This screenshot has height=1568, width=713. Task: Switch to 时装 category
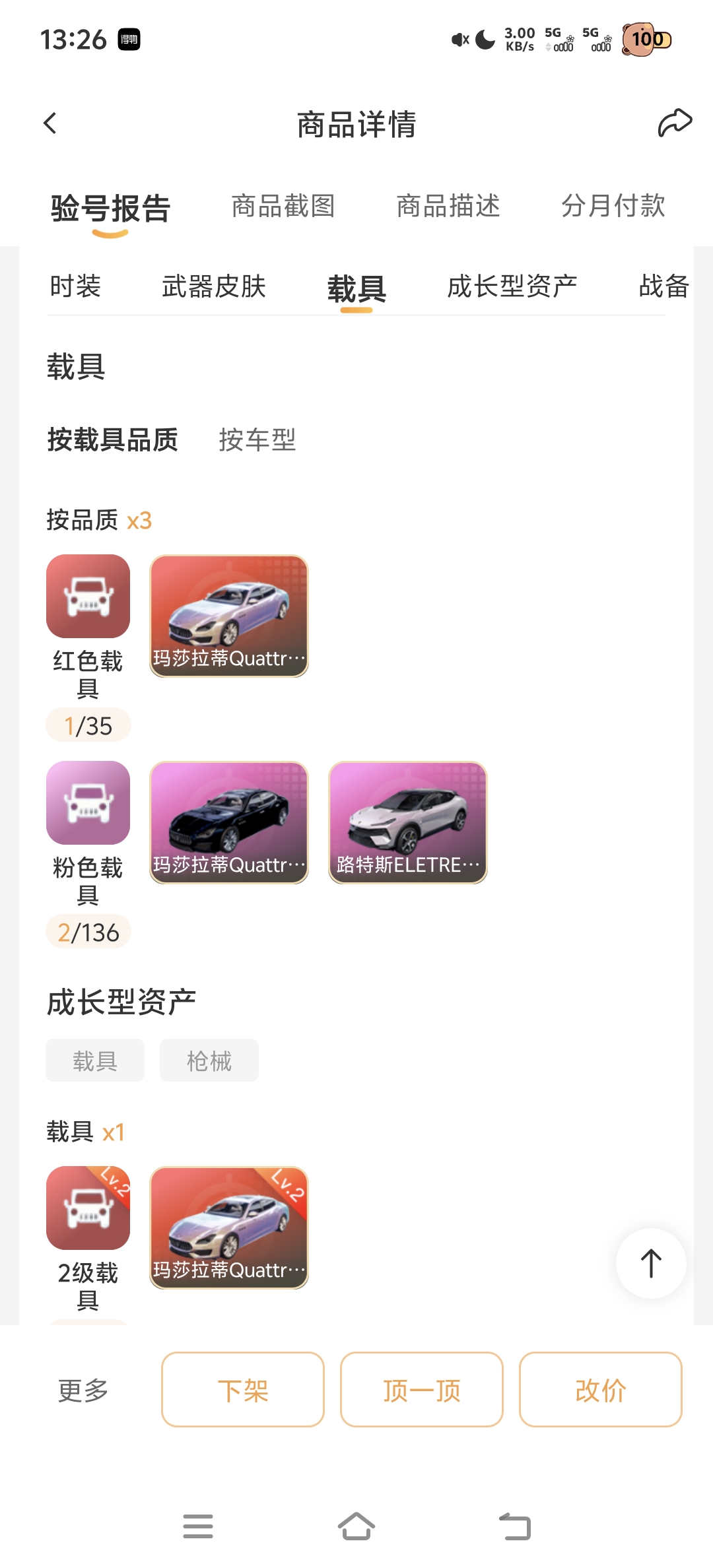coord(75,287)
